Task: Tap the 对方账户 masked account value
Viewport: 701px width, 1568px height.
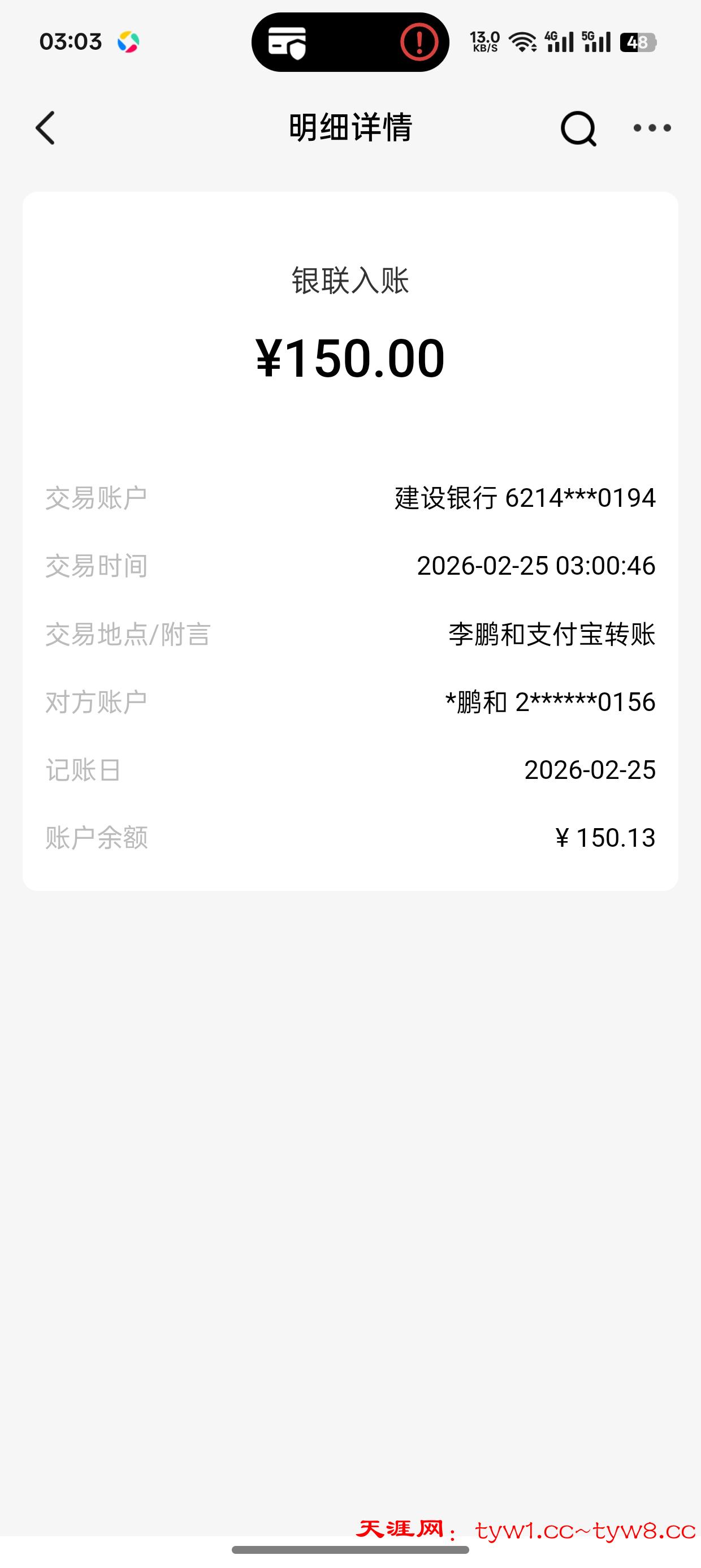Action: [549, 702]
